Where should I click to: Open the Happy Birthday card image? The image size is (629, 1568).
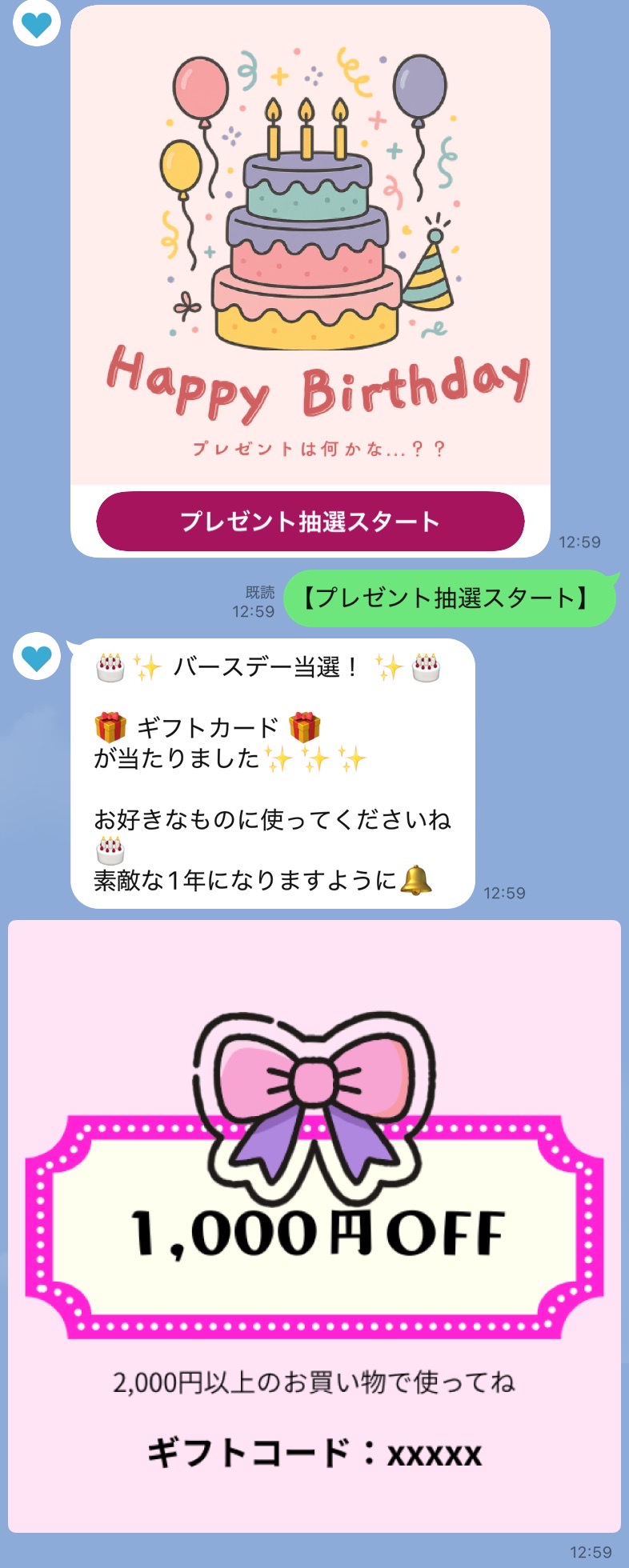pos(310,244)
